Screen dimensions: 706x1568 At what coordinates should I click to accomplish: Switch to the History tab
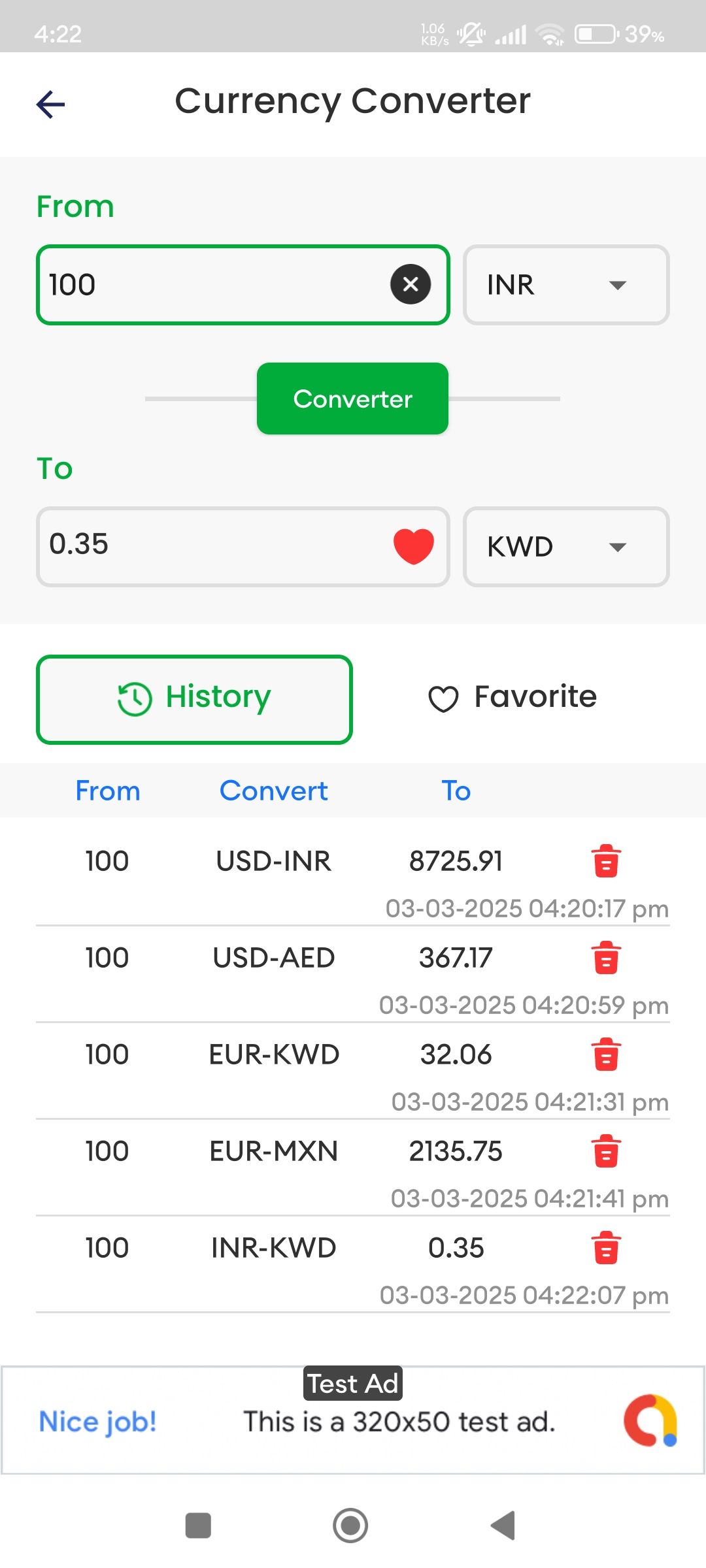195,699
